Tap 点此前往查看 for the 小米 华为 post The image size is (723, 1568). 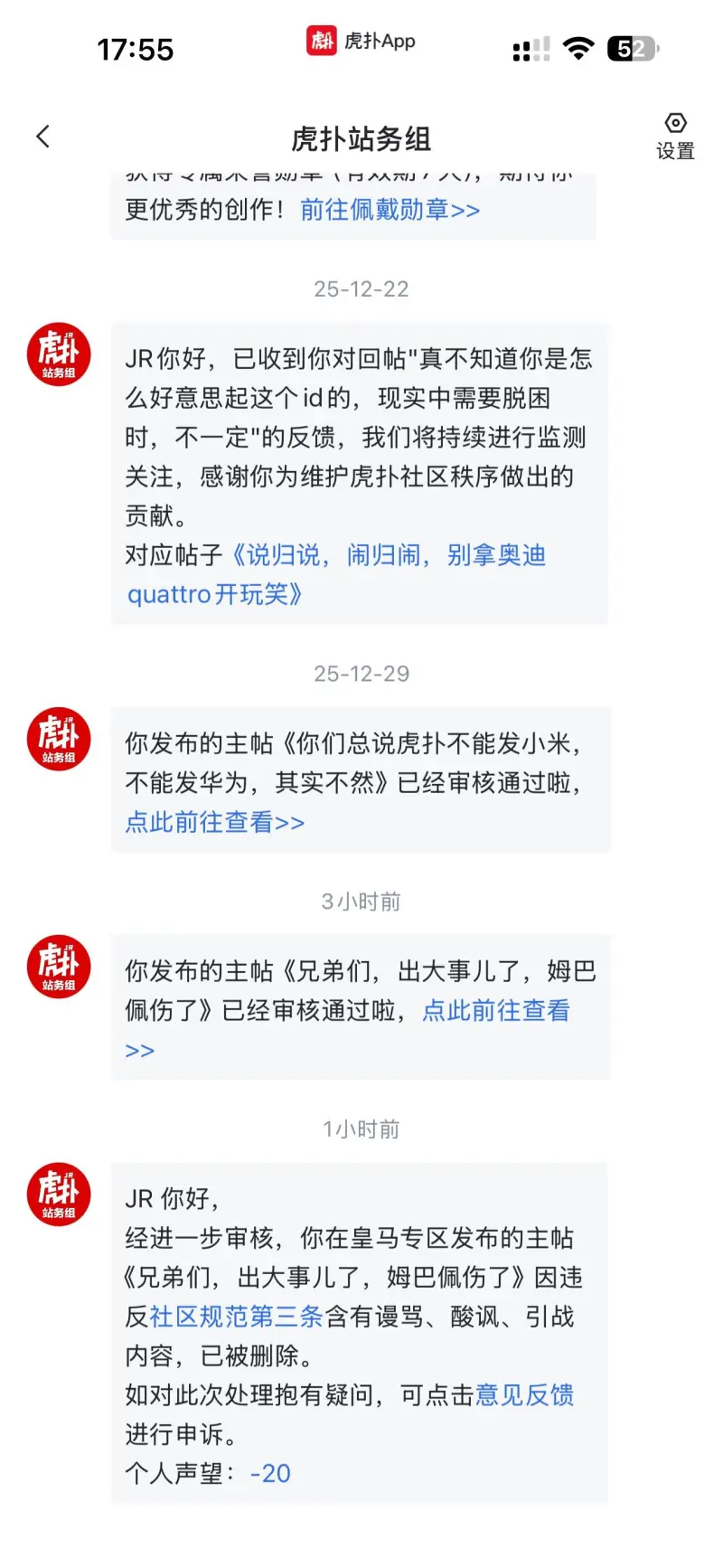[x=214, y=822]
